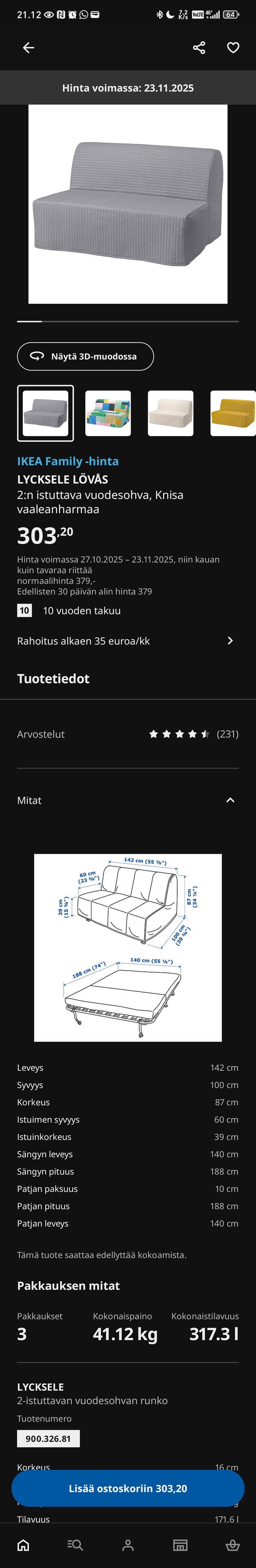Viewport: 256px width, 1568px height.
Task: Open the main sofa product image
Action: click(x=128, y=204)
